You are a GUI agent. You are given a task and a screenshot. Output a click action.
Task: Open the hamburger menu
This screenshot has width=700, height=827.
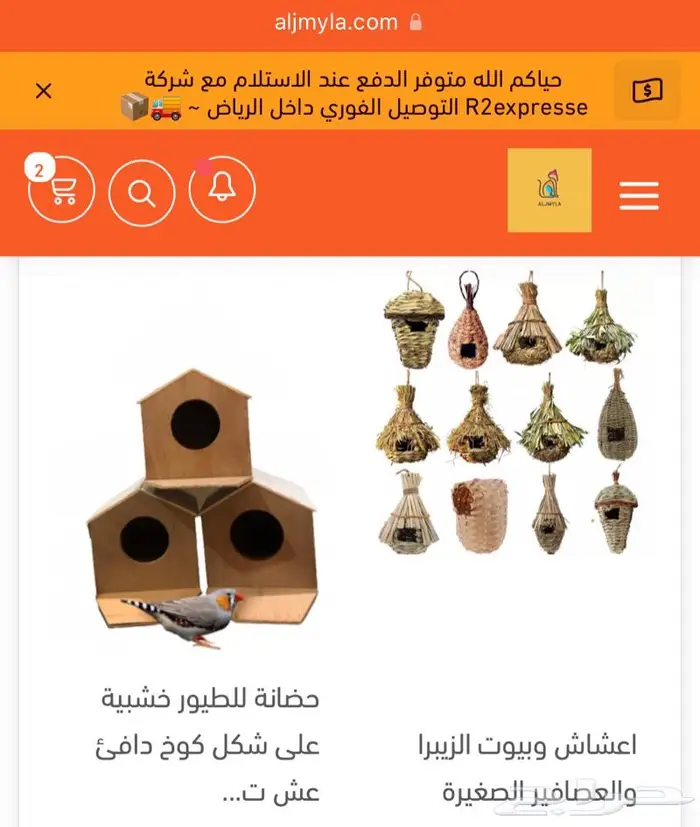(x=639, y=196)
